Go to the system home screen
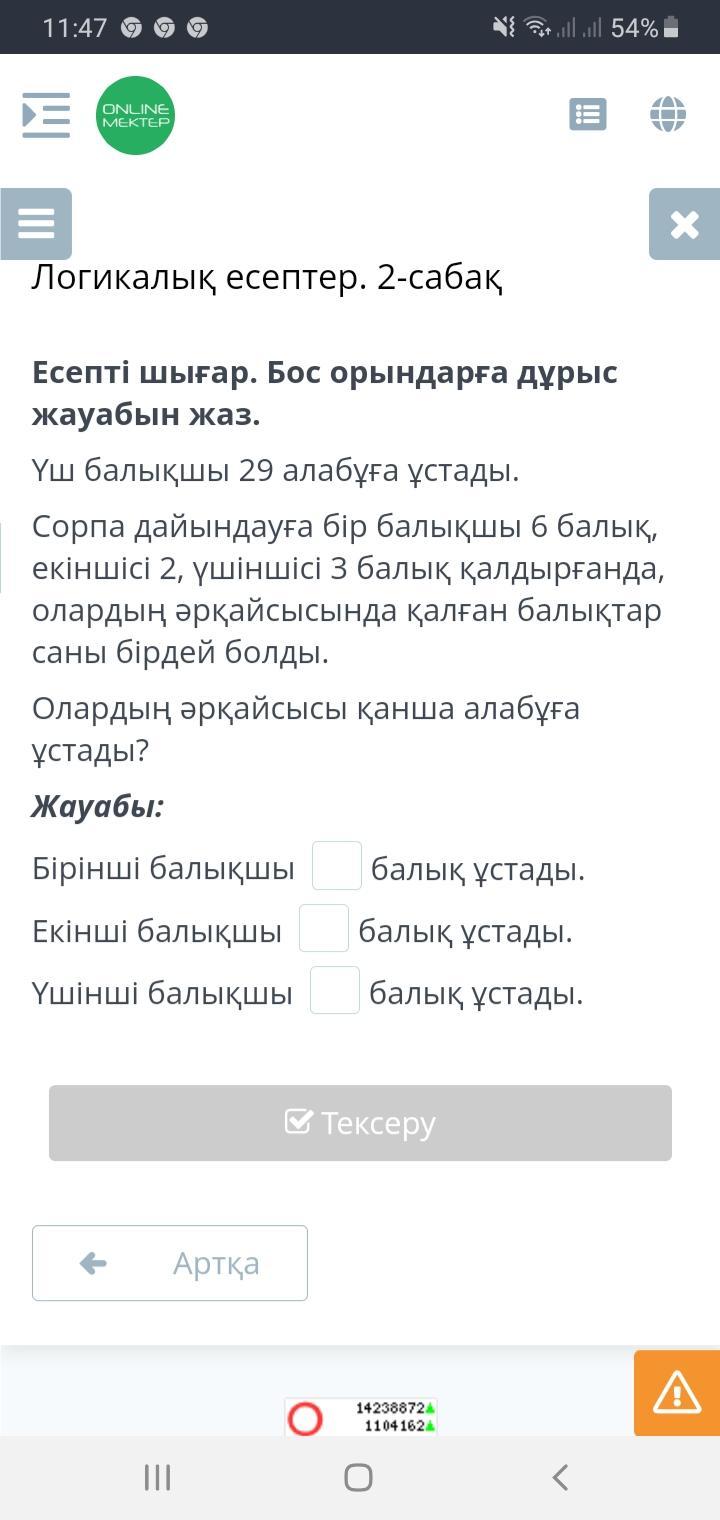Screen dimensions: 720x1520 (358, 1477)
